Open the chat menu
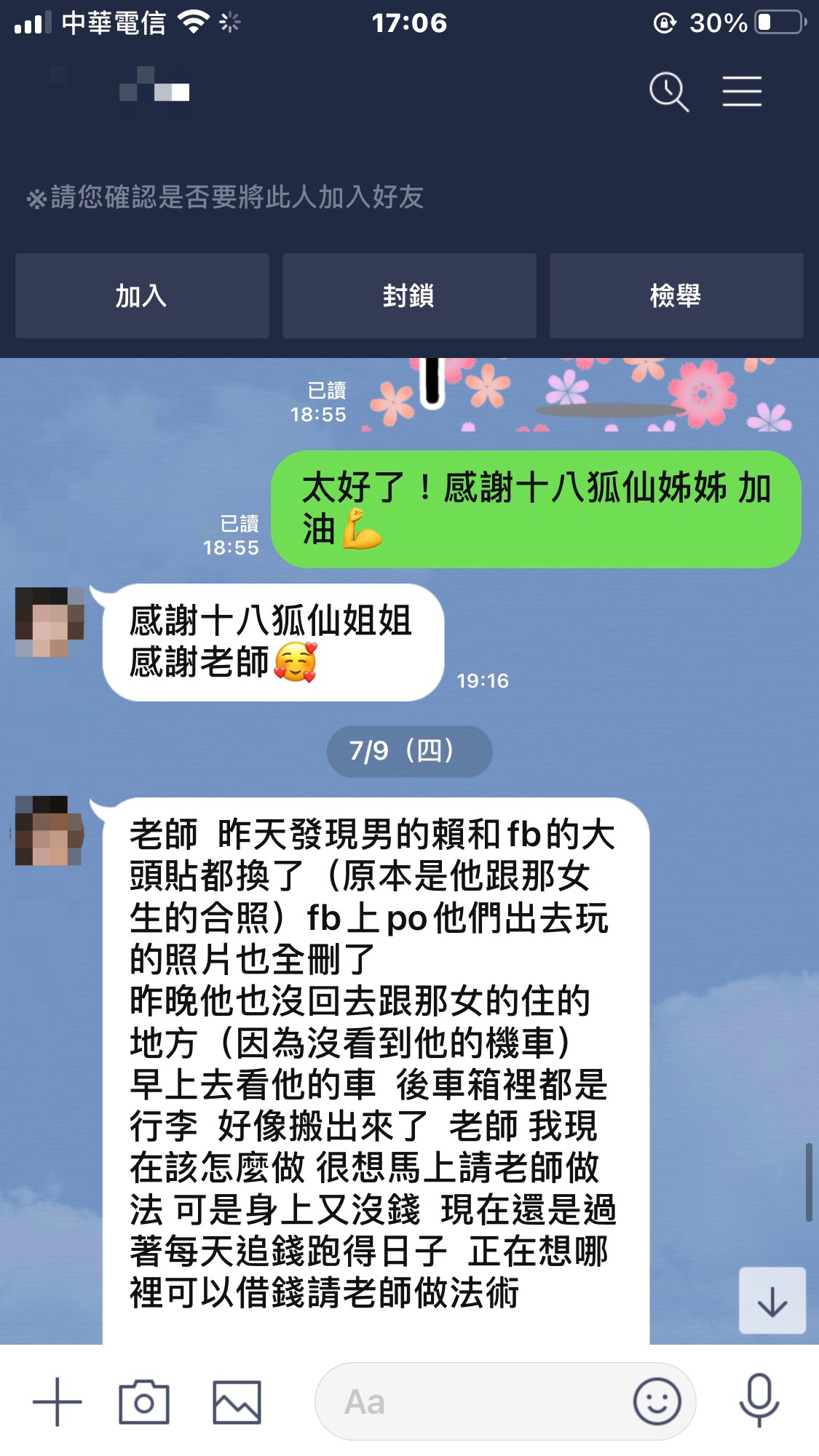The width and height of the screenshot is (819, 1456). (x=742, y=92)
